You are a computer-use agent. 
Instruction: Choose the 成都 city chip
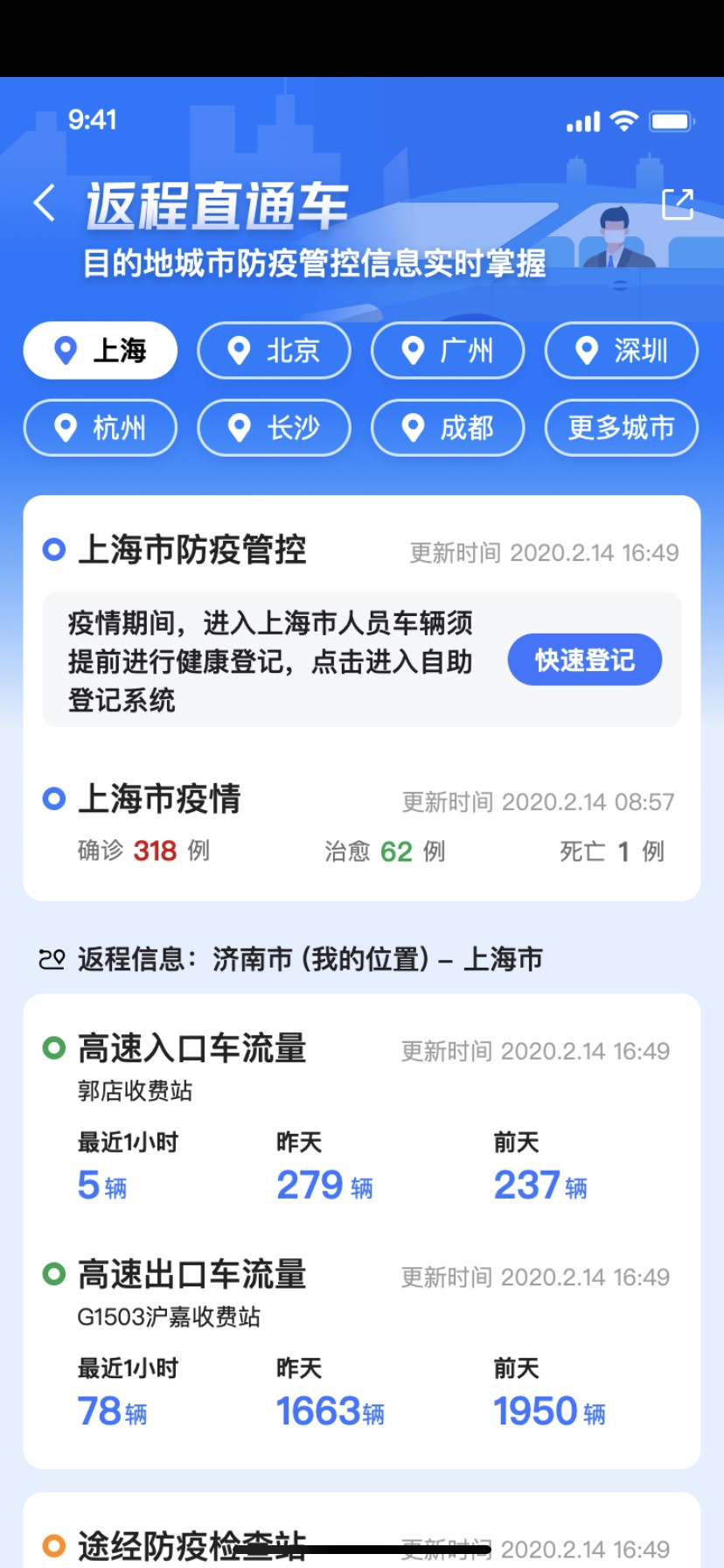(x=448, y=428)
